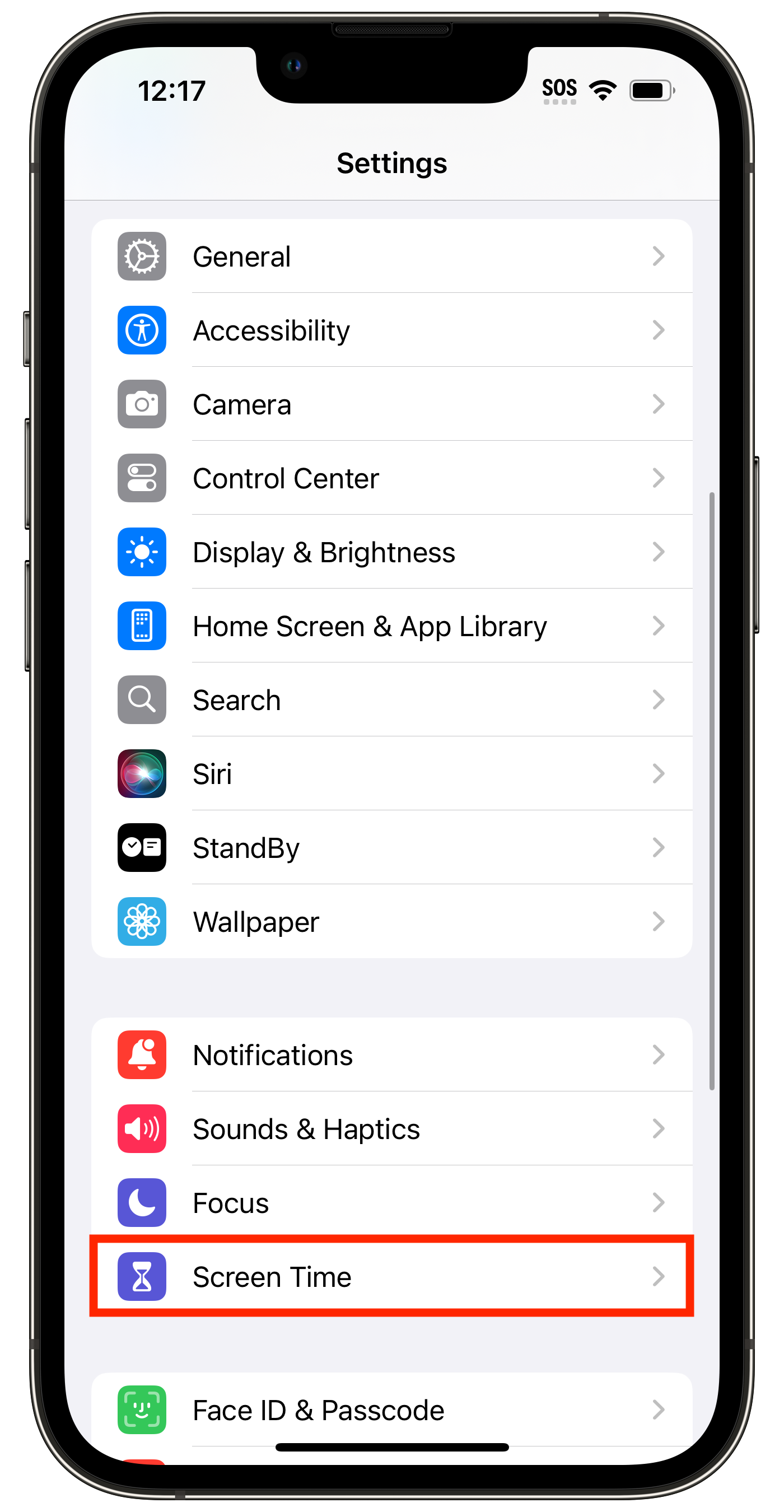Open Notifications settings
The width and height of the screenshot is (784, 1512).
click(391, 1056)
